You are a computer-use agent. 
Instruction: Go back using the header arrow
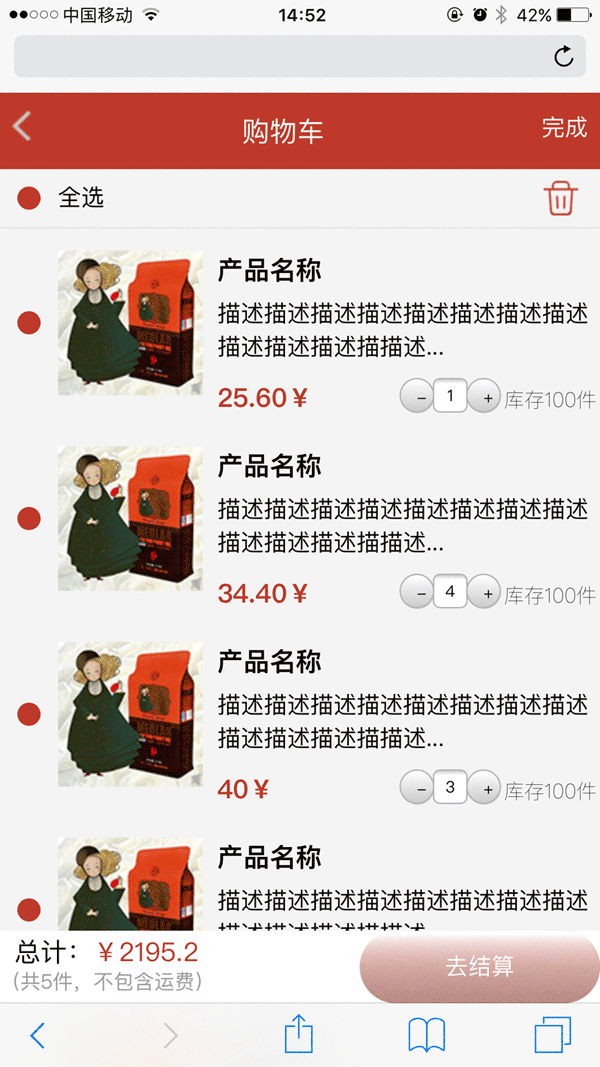tap(23, 127)
